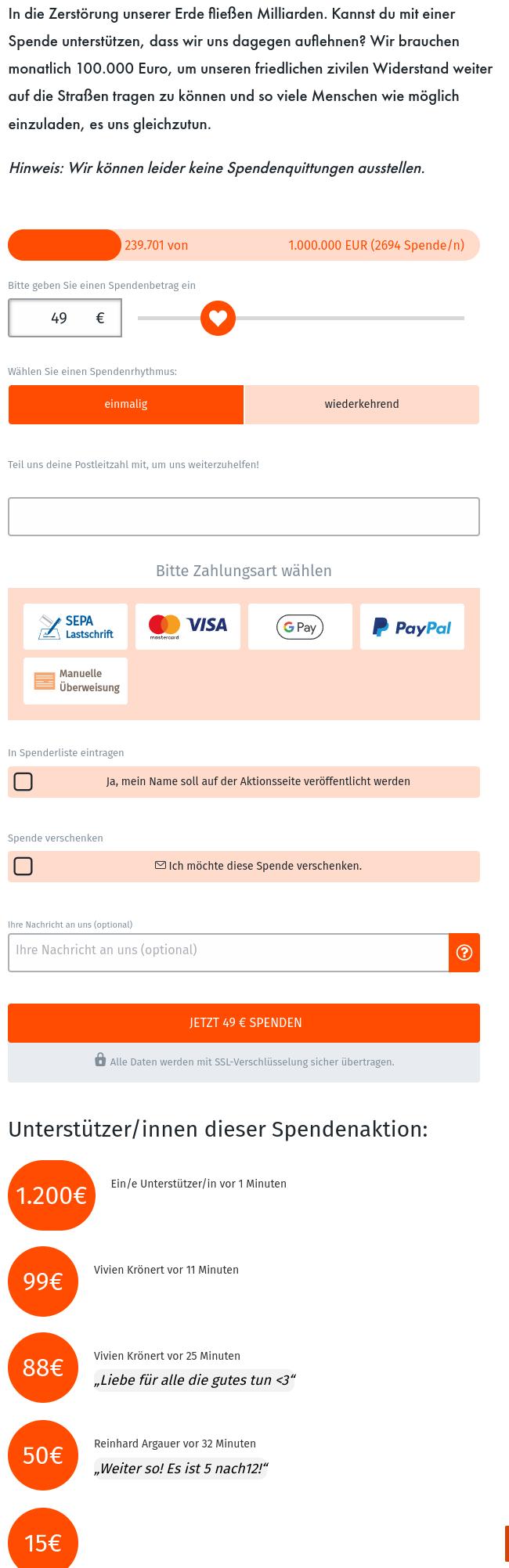Screen dimensions: 509x1568
Task: Check the box to publish my name
Action: tap(23, 782)
